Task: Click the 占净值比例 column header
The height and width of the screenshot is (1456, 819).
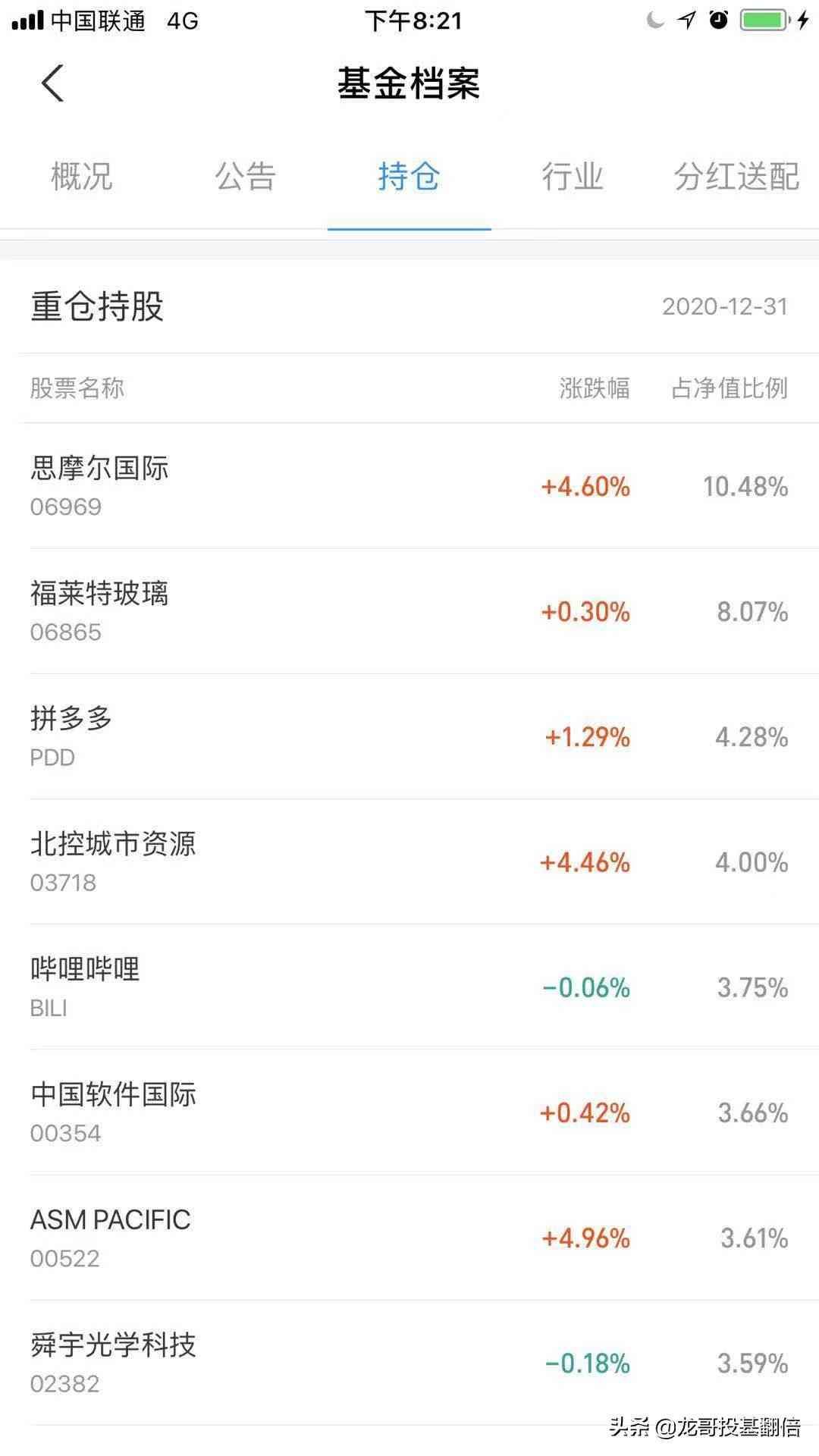Action: (x=730, y=389)
